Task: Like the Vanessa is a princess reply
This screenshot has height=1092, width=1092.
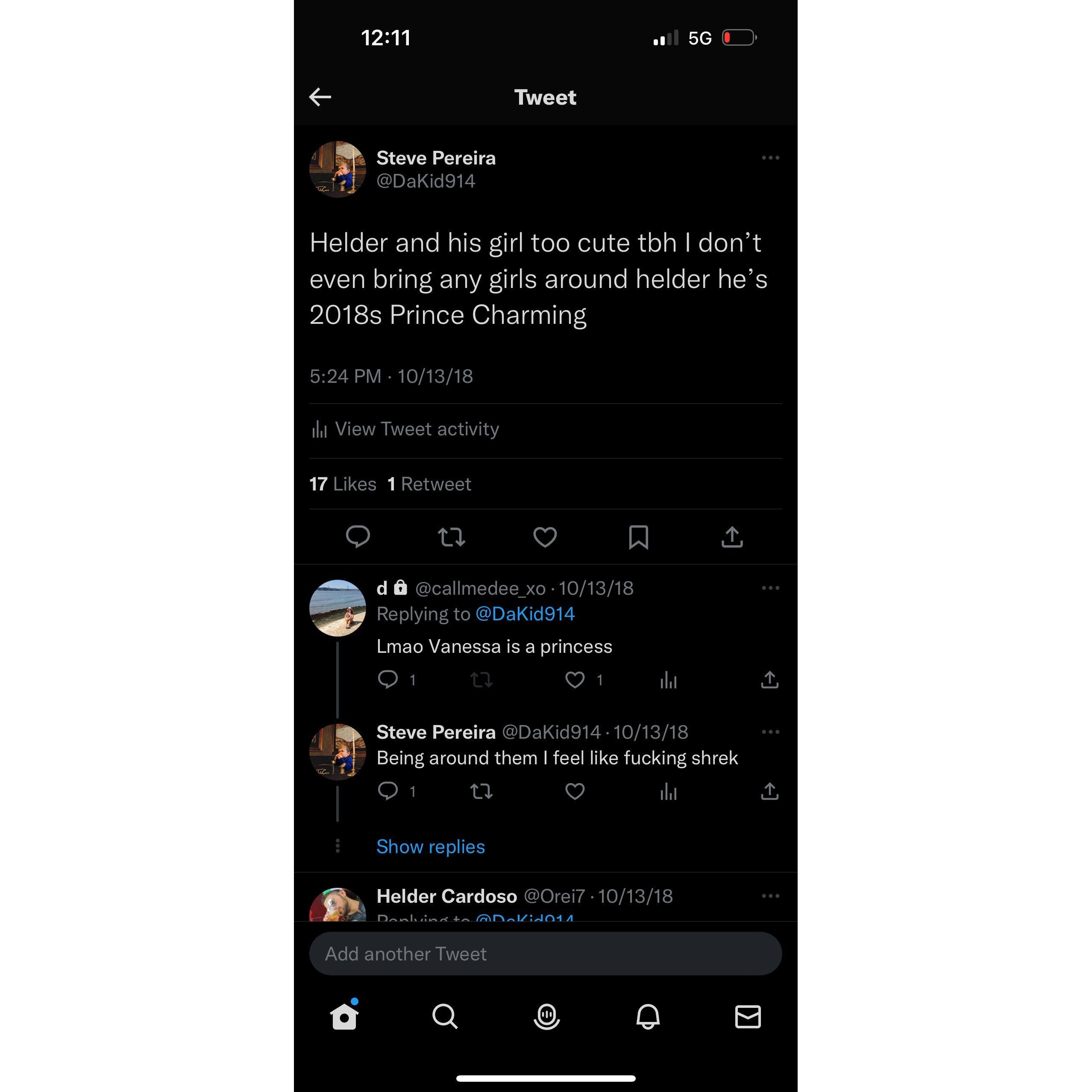Action: click(575, 679)
